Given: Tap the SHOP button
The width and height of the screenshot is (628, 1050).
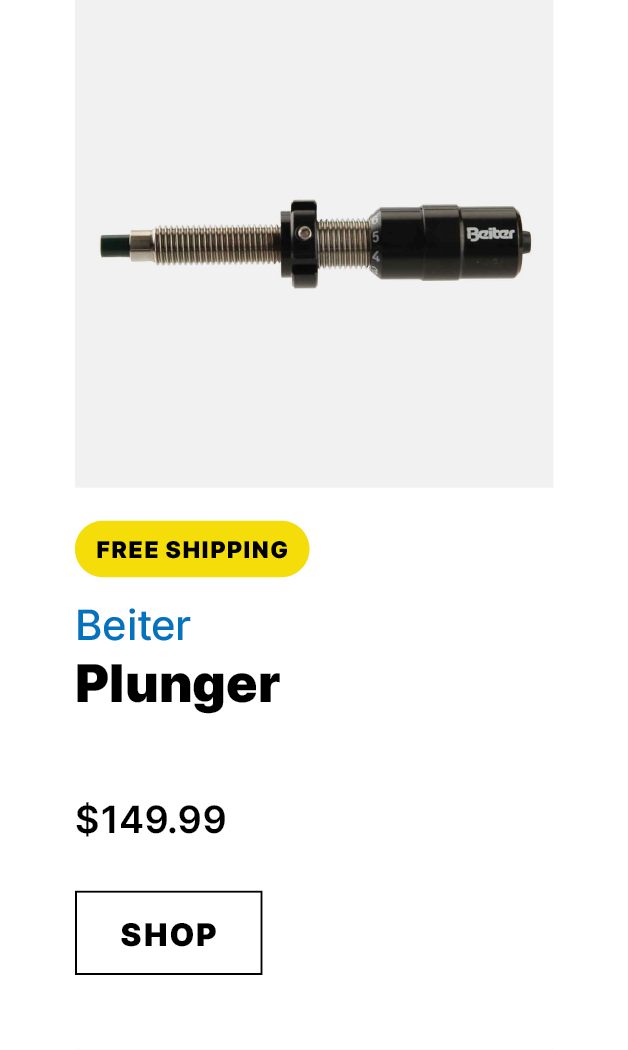Looking at the screenshot, I should pyautogui.click(x=168, y=932).
